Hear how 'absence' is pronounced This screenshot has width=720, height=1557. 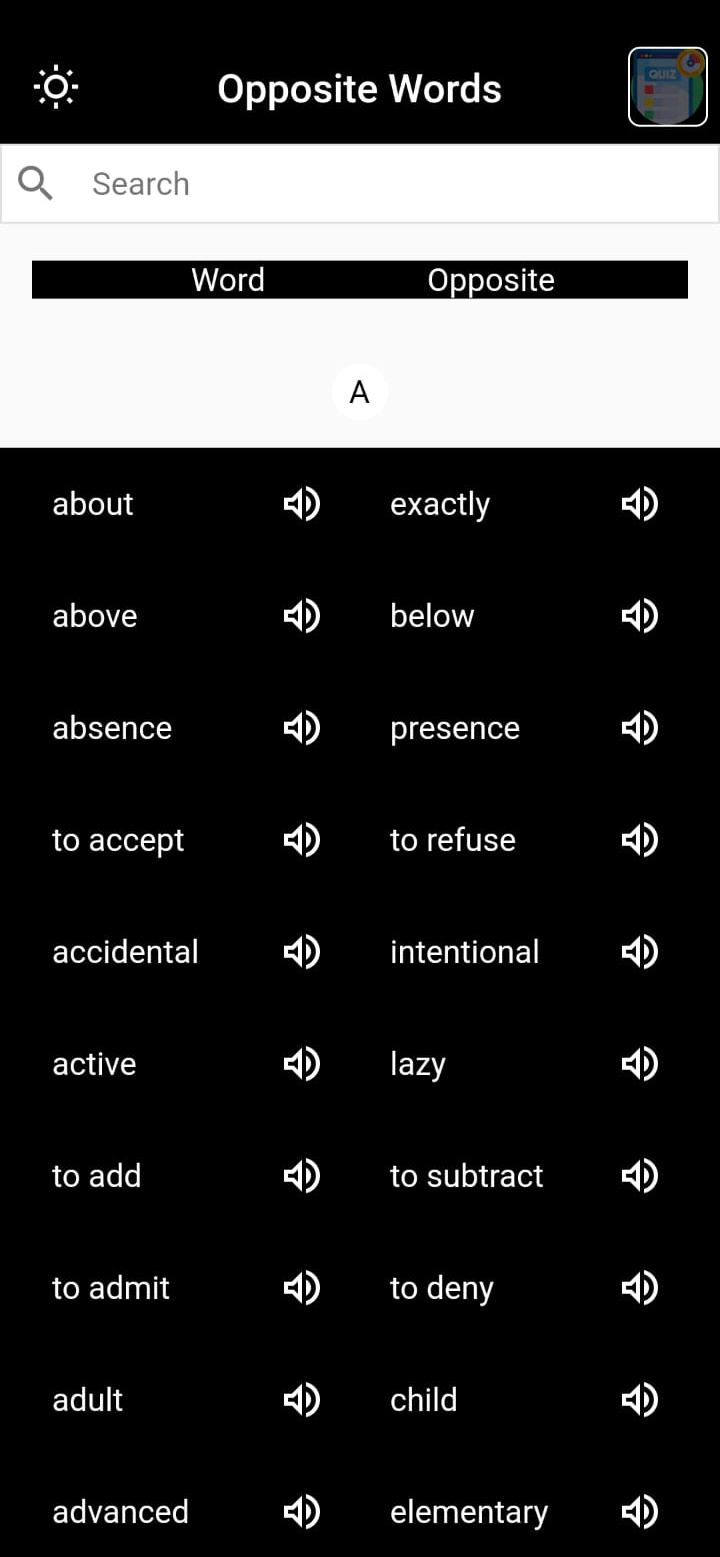pos(301,728)
